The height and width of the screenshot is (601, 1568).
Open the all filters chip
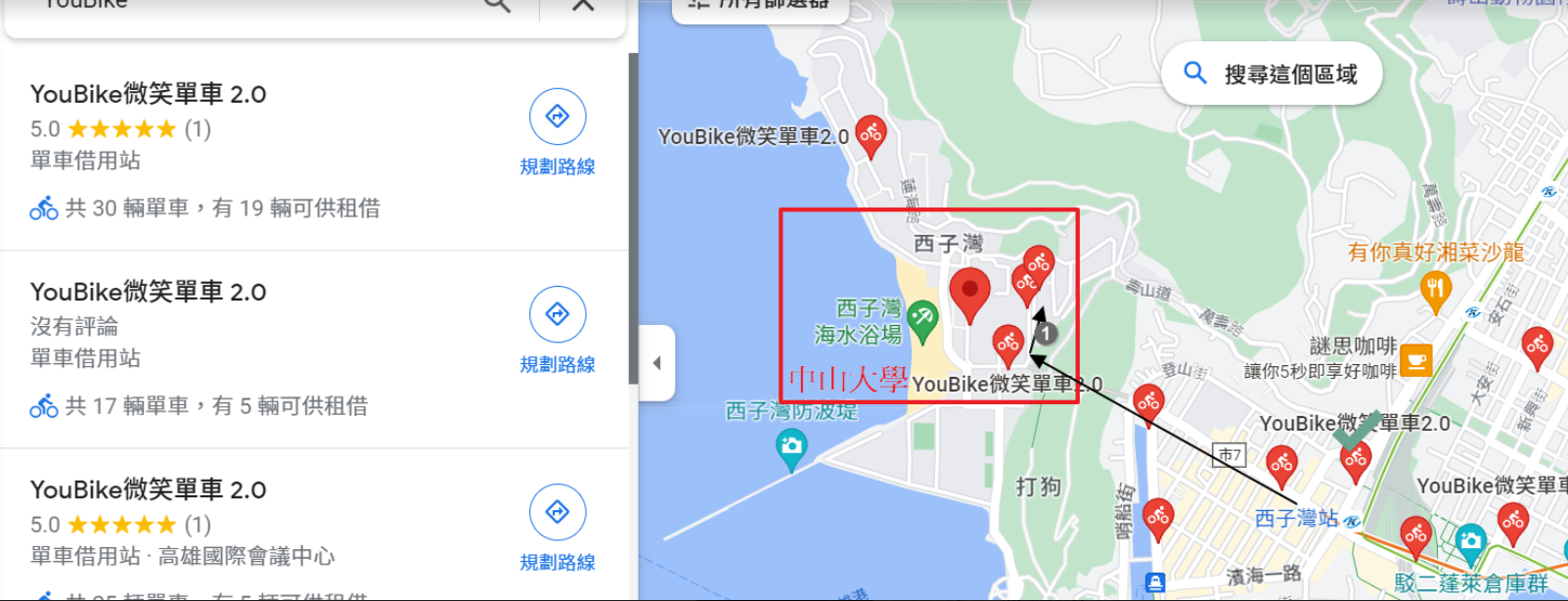pos(760,6)
